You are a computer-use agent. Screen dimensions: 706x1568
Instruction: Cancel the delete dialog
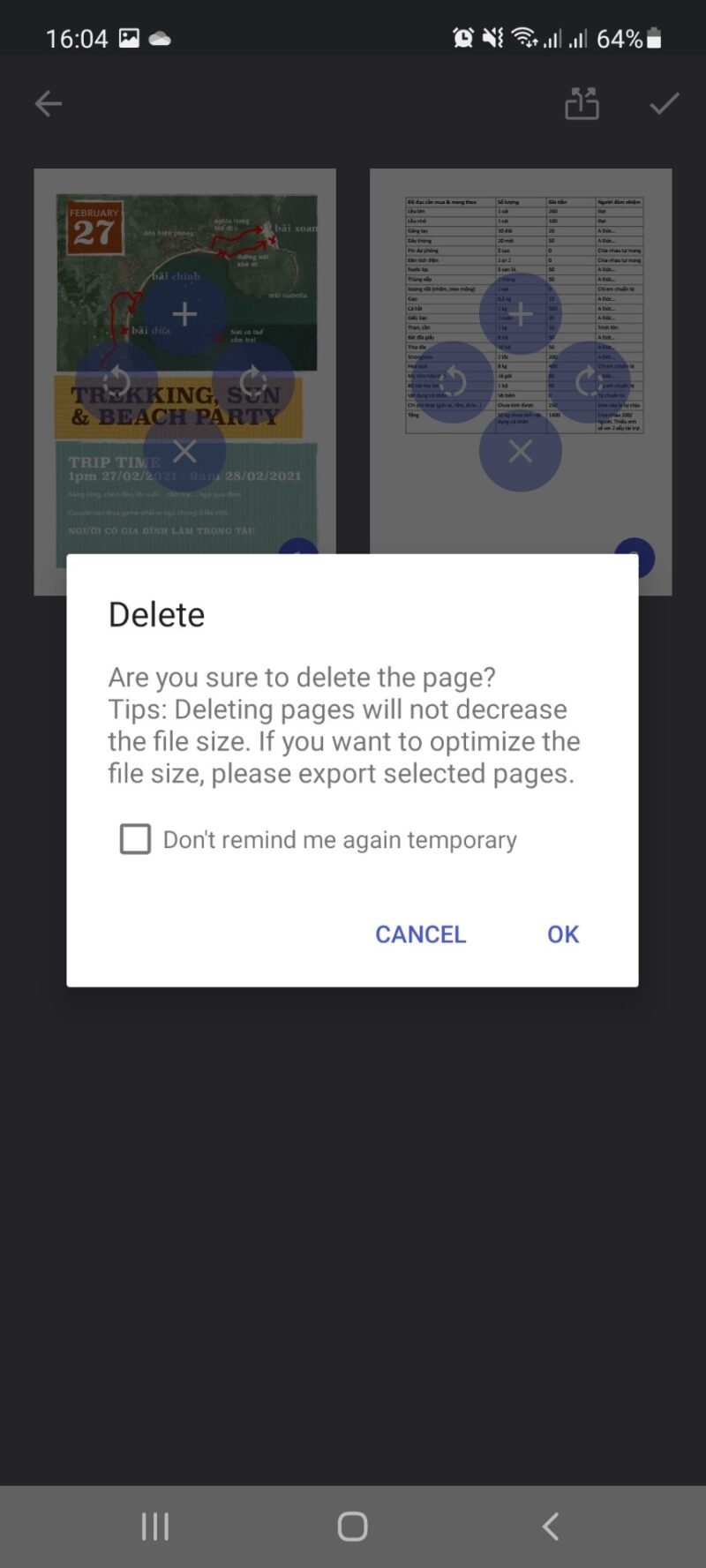click(420, 934)
